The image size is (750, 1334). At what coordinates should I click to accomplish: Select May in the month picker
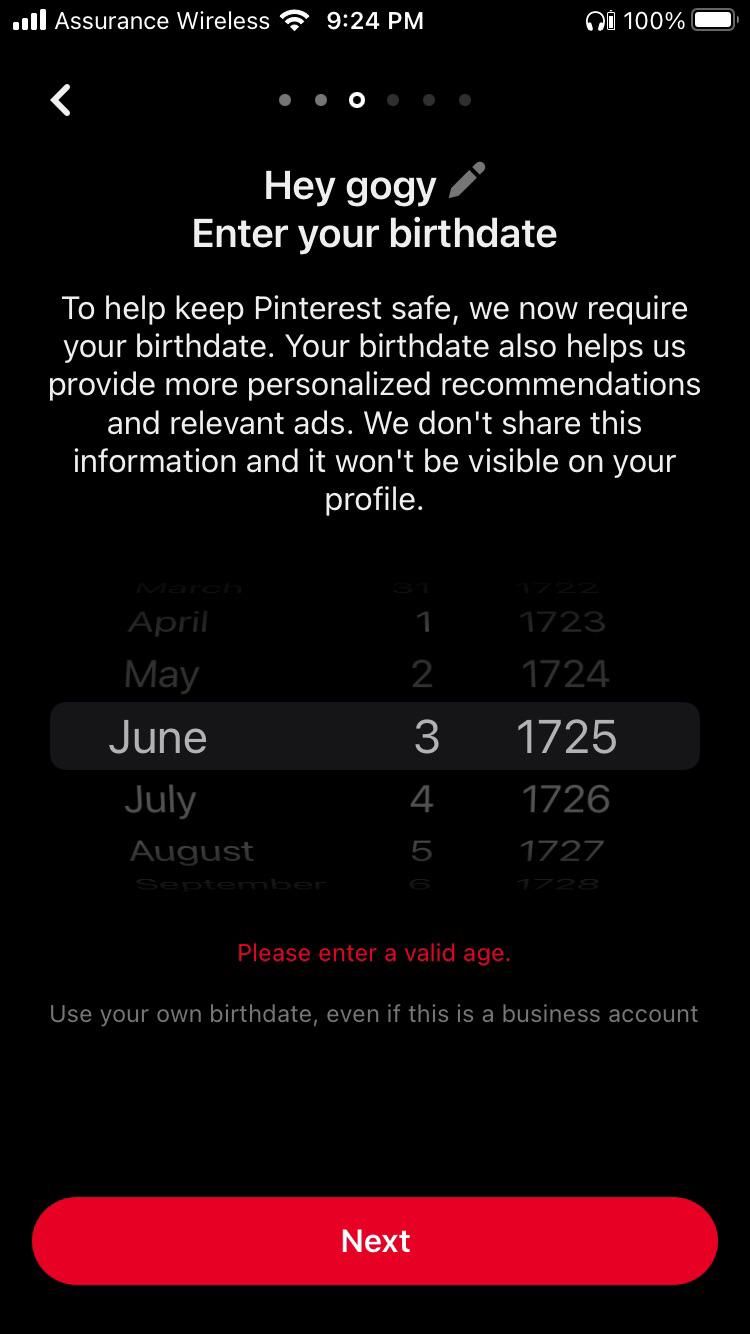pos(162,675)
